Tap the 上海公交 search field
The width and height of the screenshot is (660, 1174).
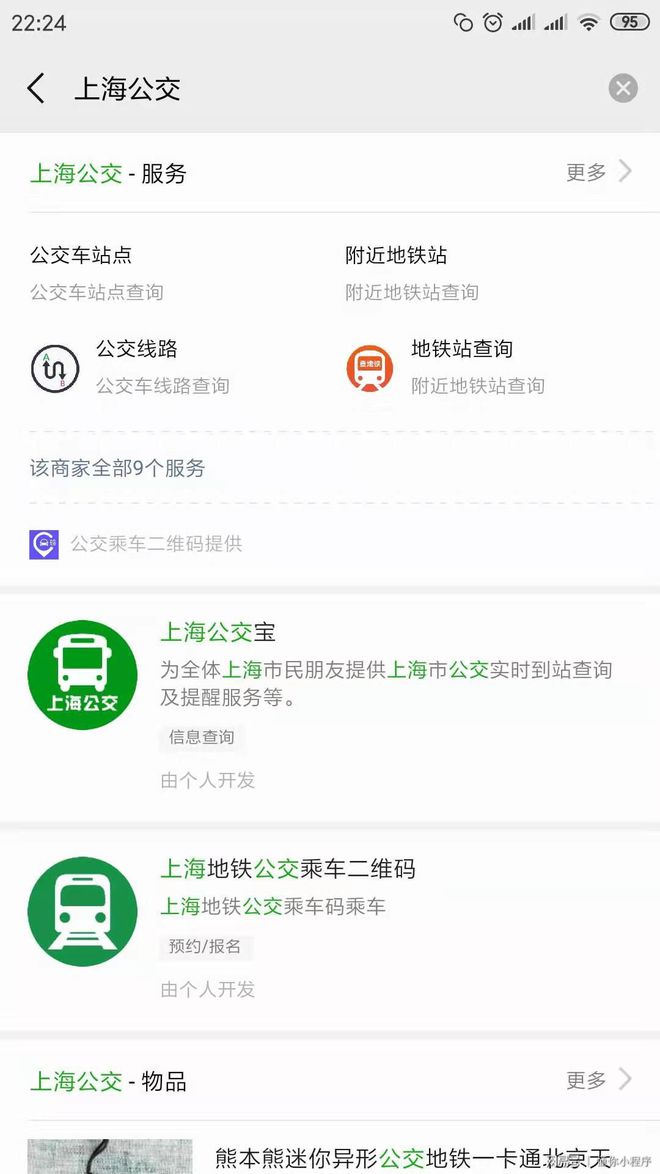[330, 88]
